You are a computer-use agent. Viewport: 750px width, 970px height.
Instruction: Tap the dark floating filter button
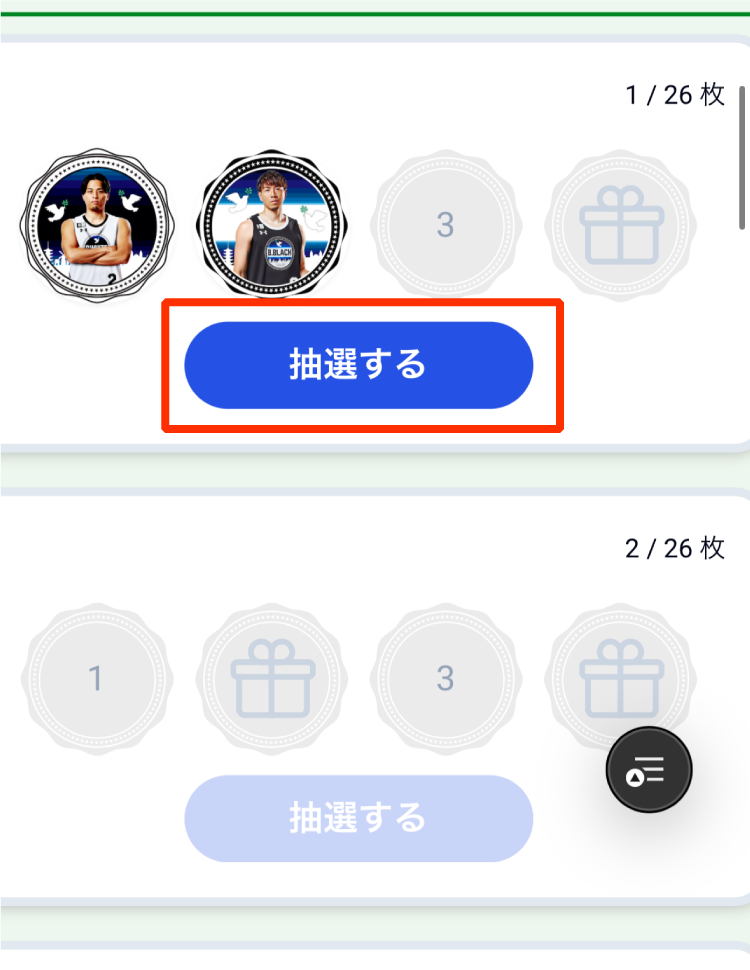click(649, 769)
